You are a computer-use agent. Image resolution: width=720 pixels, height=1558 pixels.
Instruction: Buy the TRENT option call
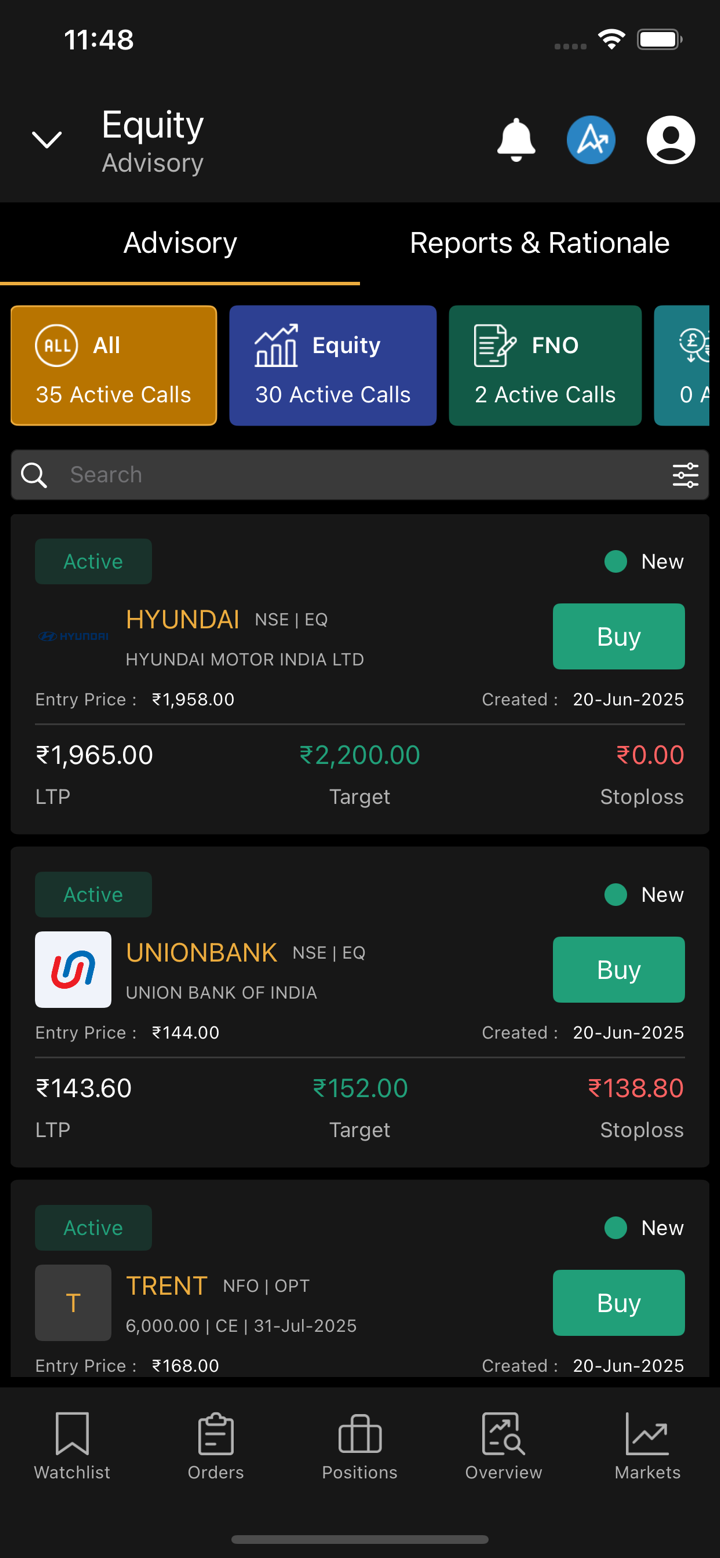point(618,1303)
